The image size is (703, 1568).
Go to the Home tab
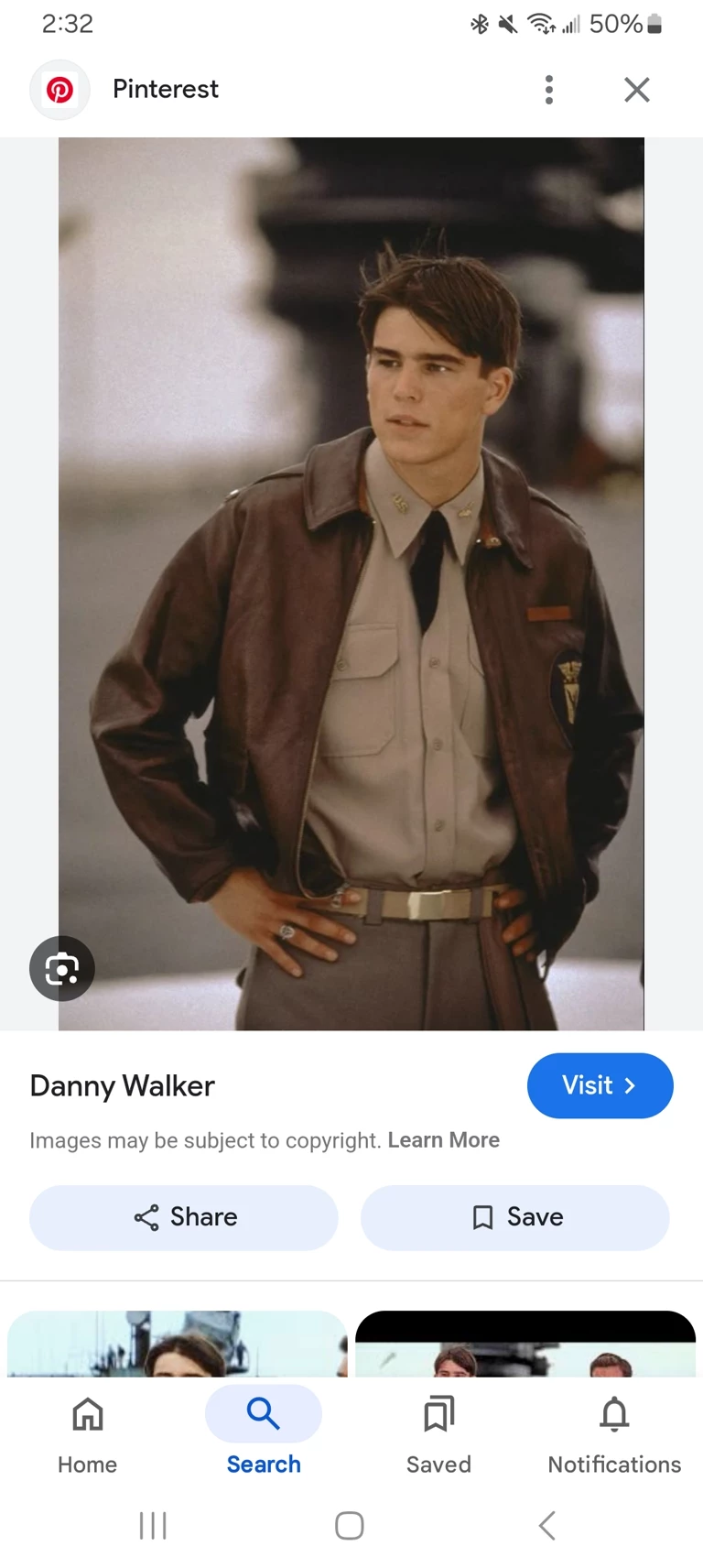pyautogui.click(x=88, y=1432)
